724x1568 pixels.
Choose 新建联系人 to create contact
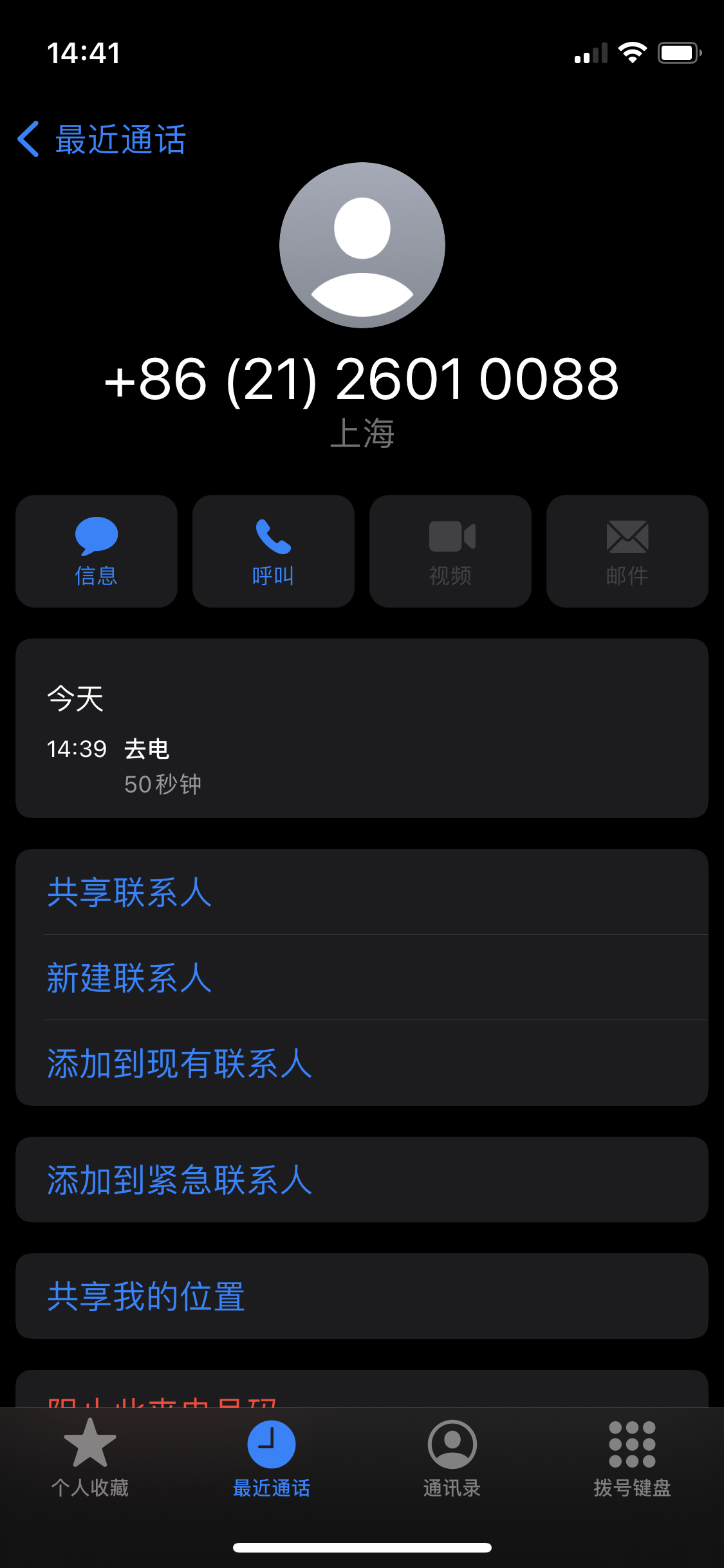click(x=130, y=978)
